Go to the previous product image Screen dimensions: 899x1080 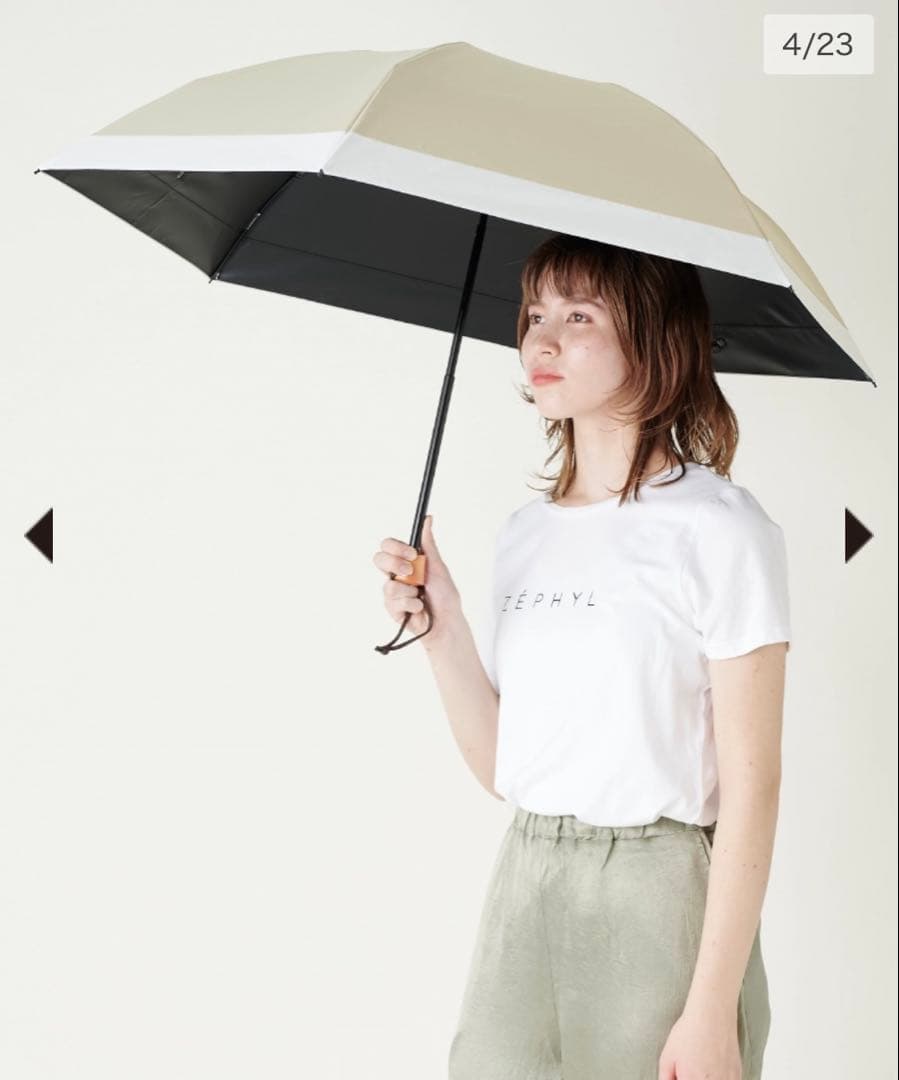tap(39, 535)
